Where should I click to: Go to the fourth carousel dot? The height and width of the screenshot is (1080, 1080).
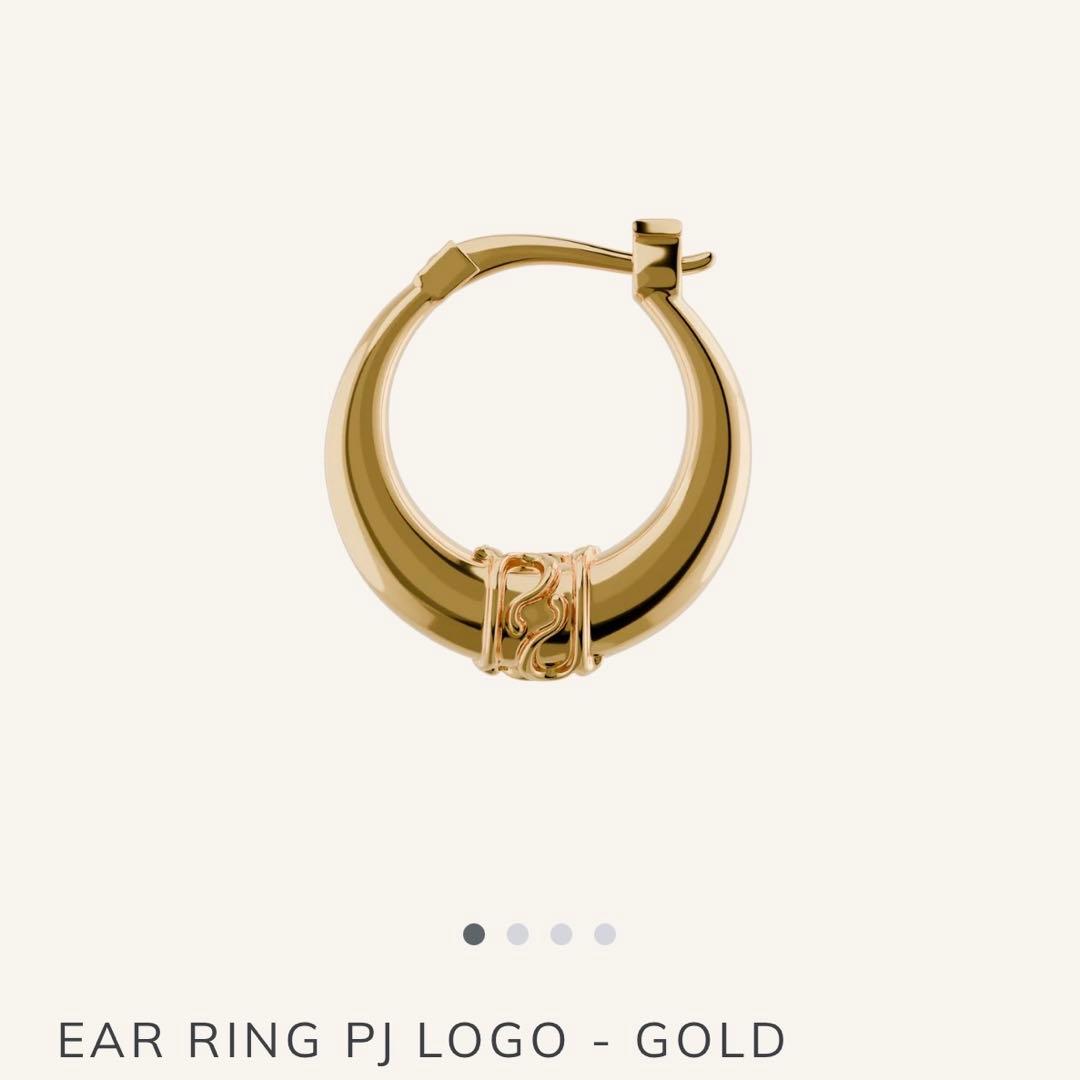[604, 934]
